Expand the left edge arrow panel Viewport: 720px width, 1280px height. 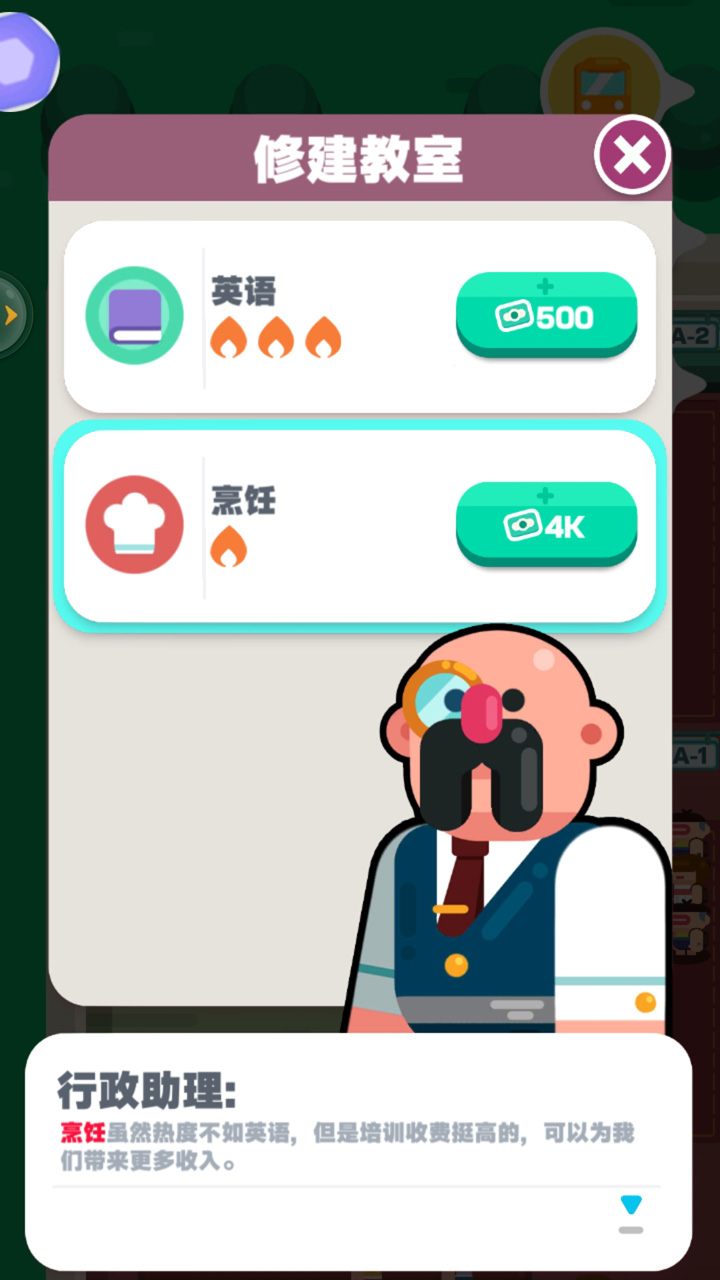[12, 313]
